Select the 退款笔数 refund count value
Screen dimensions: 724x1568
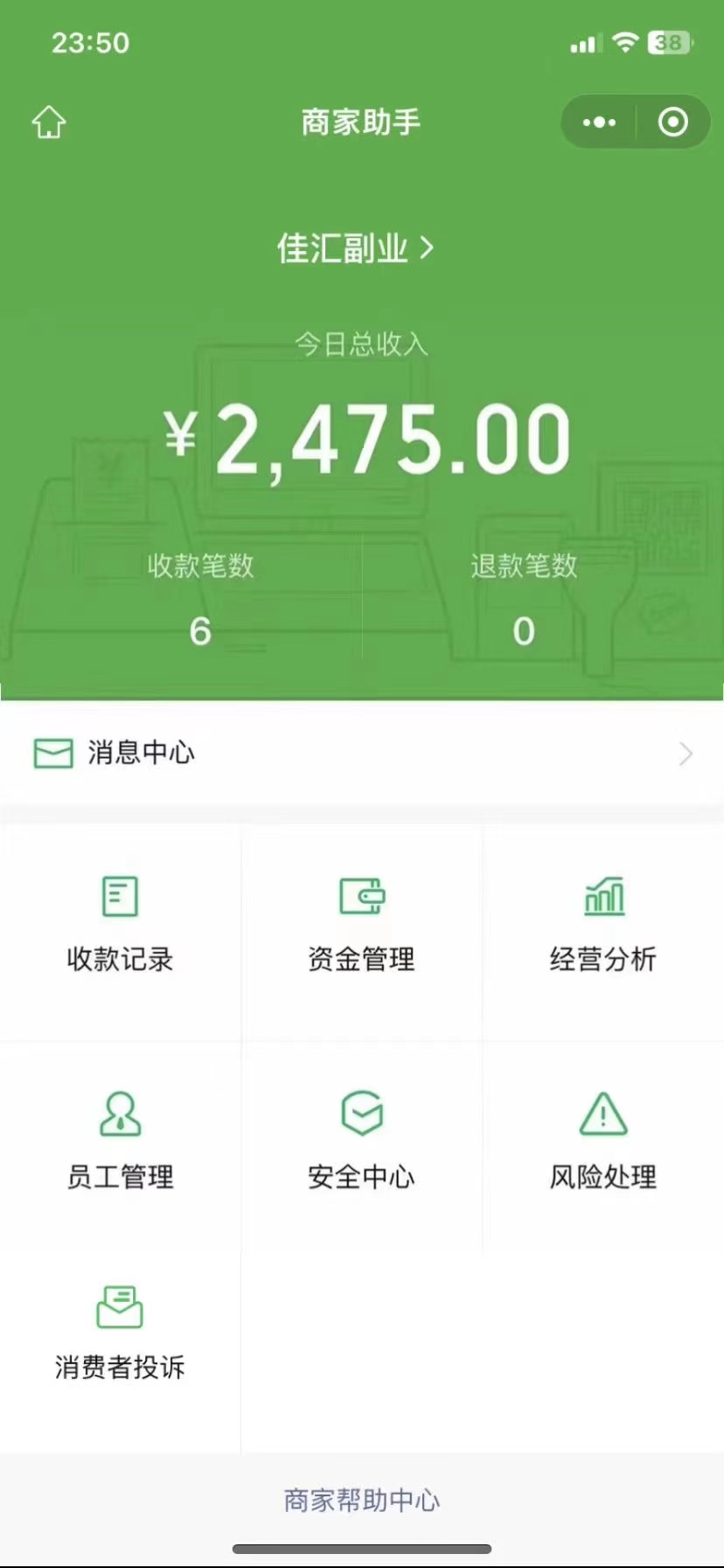click(x=522, y=632)
